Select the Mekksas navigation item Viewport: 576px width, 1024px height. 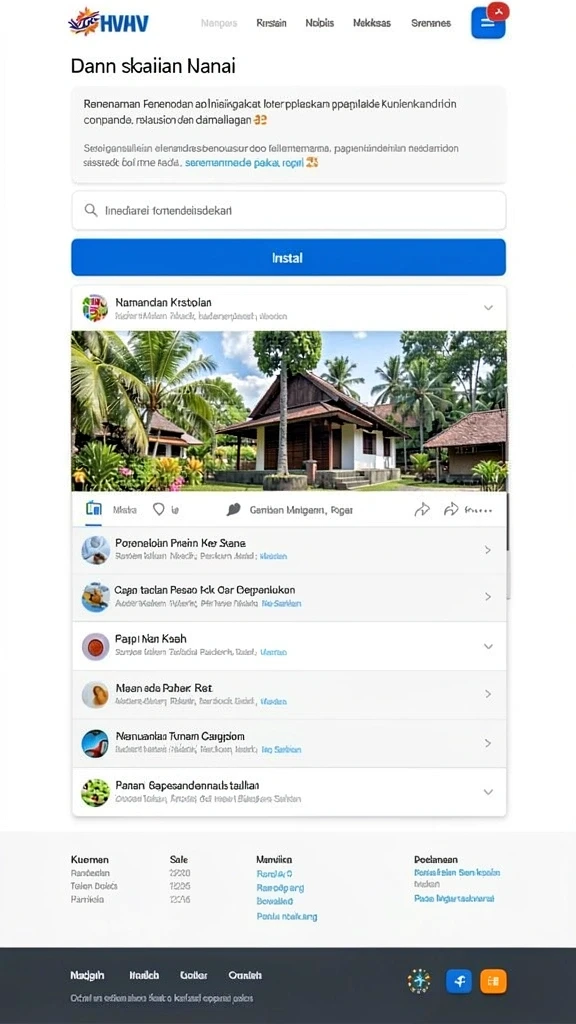[372, 23]
